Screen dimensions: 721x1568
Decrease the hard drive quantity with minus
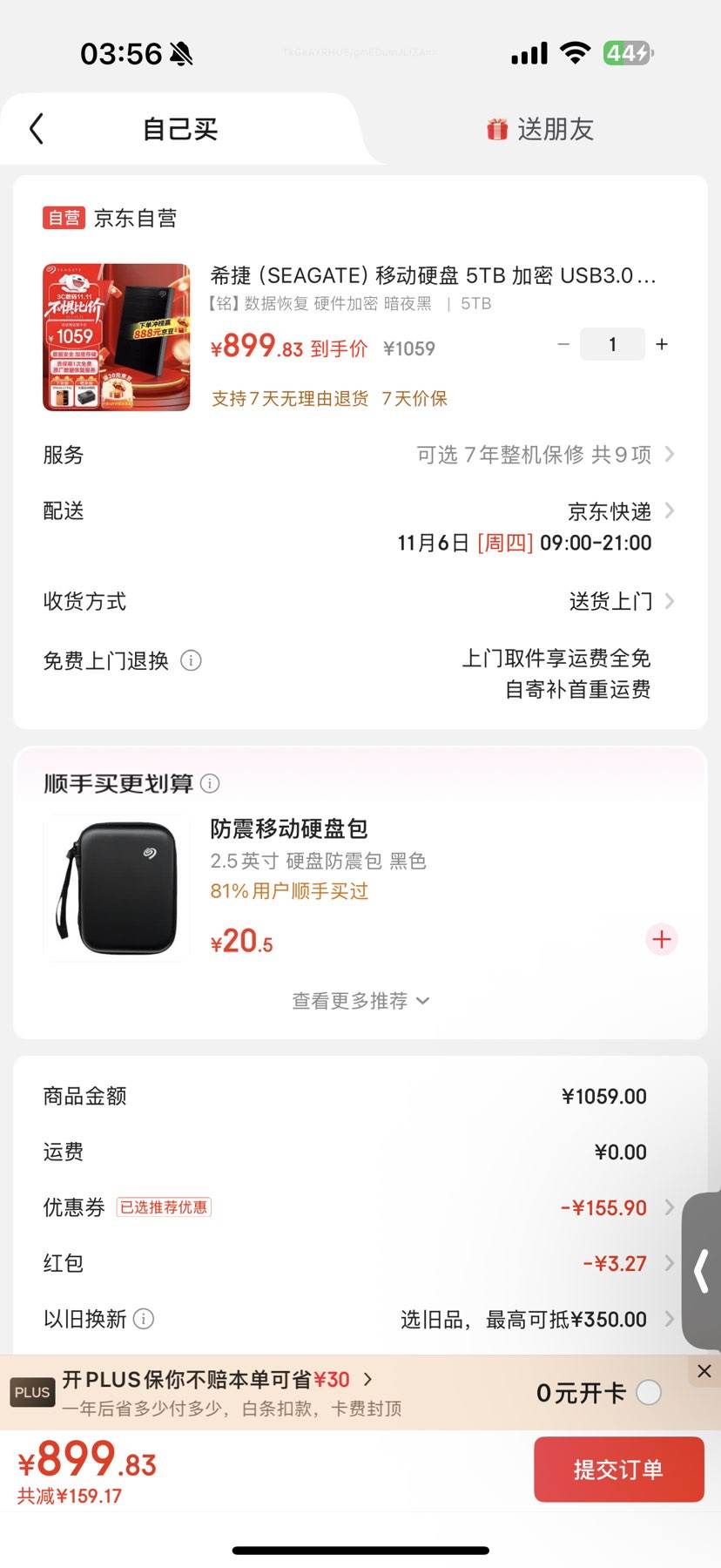563,344
